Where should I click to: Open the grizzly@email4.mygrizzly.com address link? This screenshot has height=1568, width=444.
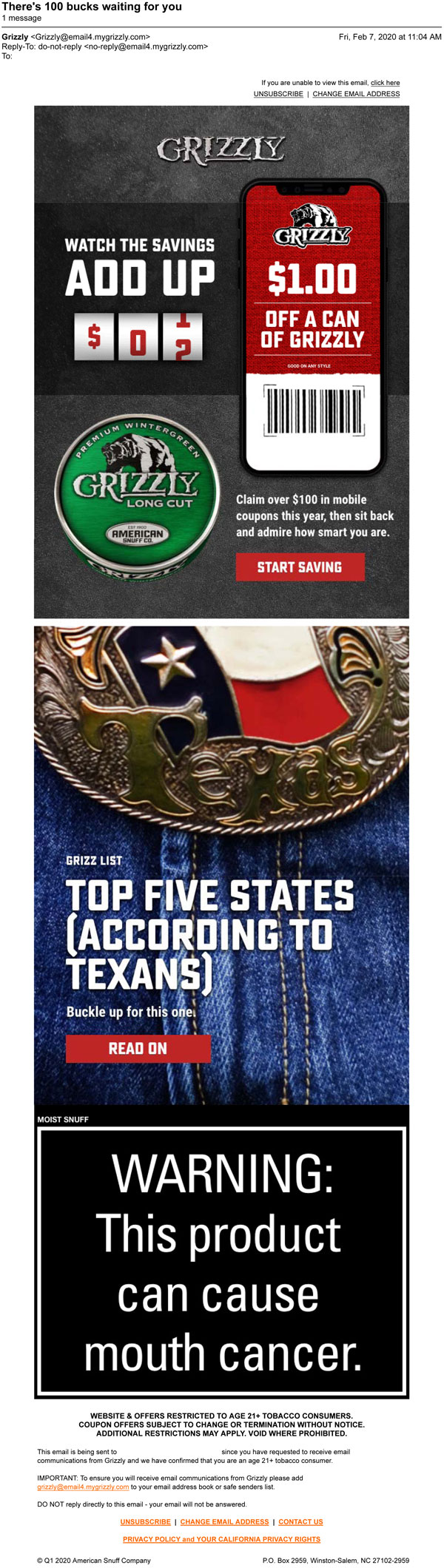click(83, 1487)
